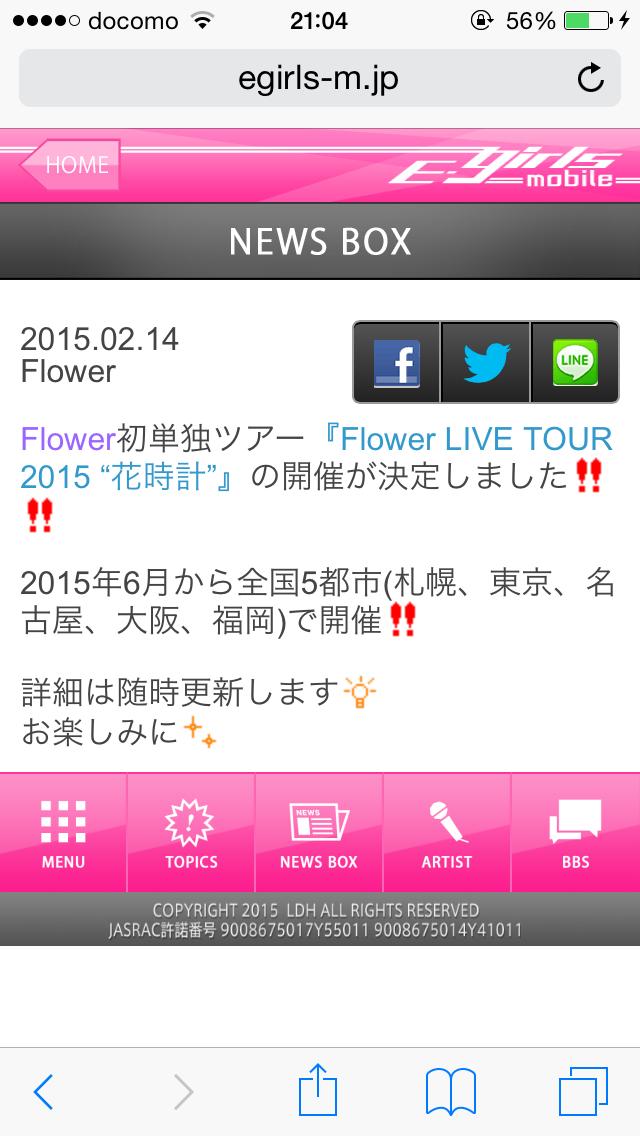Open Safari bookmarks
The image size is (640, 1136).
click(451, 1092)
